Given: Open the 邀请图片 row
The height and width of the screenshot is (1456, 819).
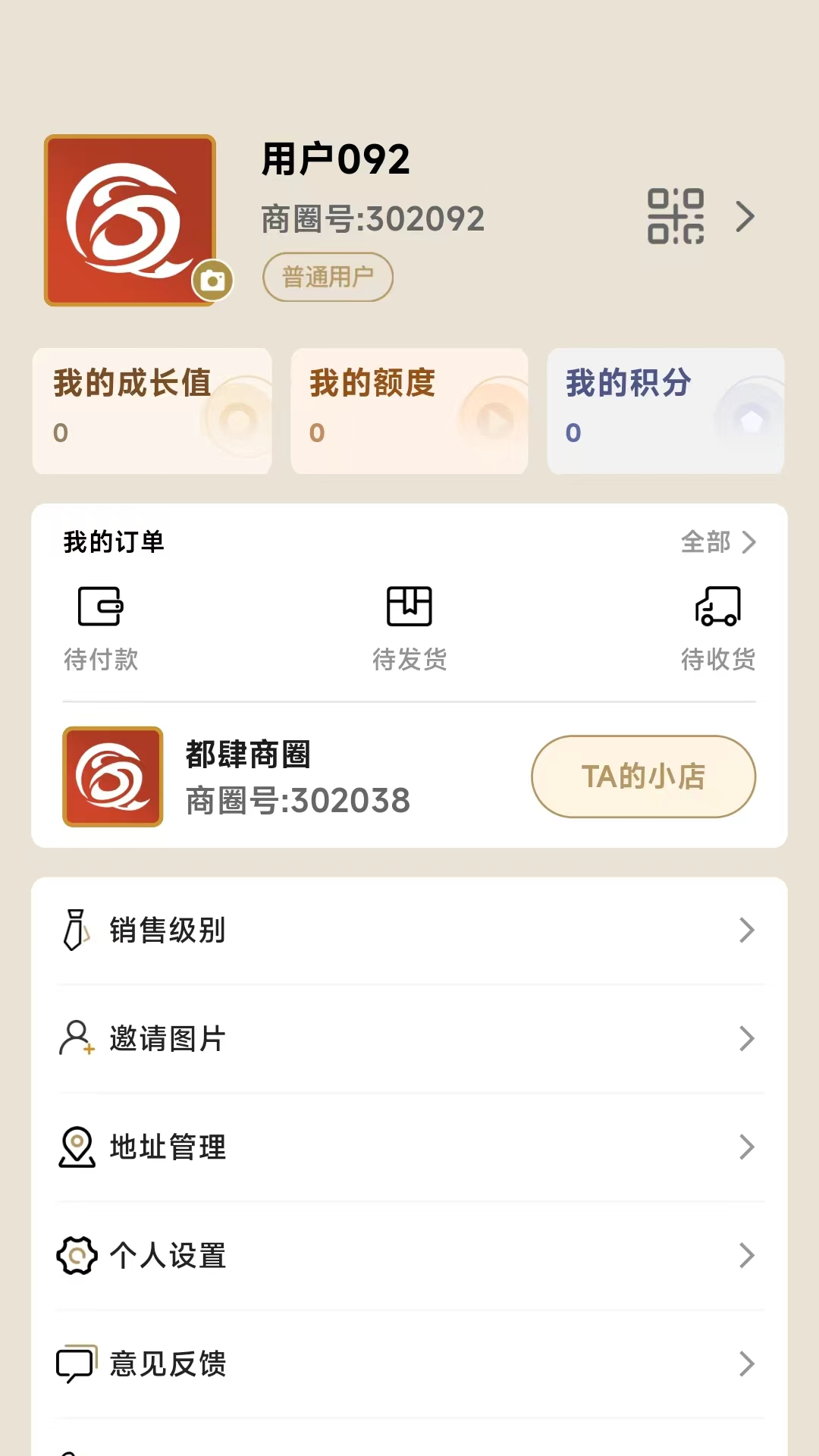Looking at the screenshot, I should click(x=409, y=1039).
